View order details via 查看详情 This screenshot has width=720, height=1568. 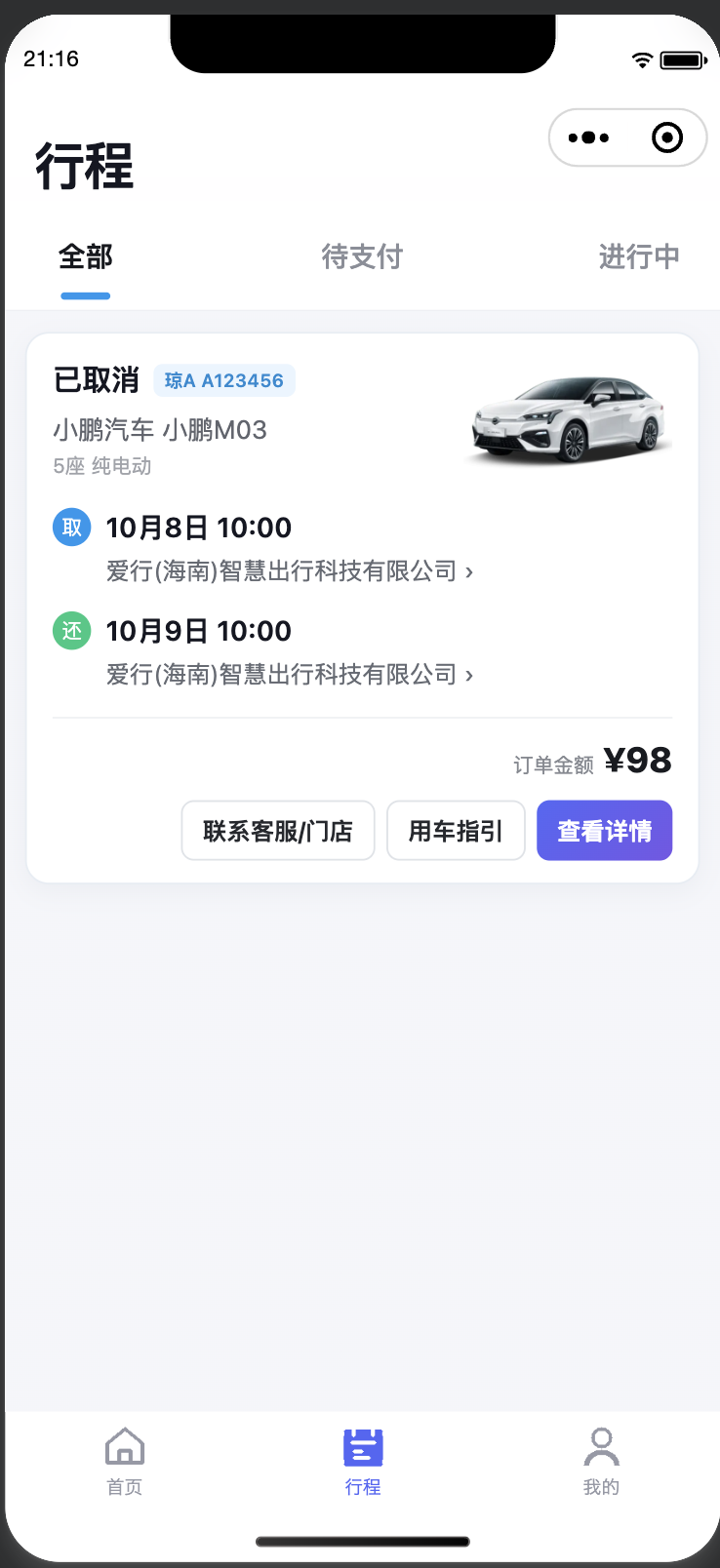coord(604,831)
